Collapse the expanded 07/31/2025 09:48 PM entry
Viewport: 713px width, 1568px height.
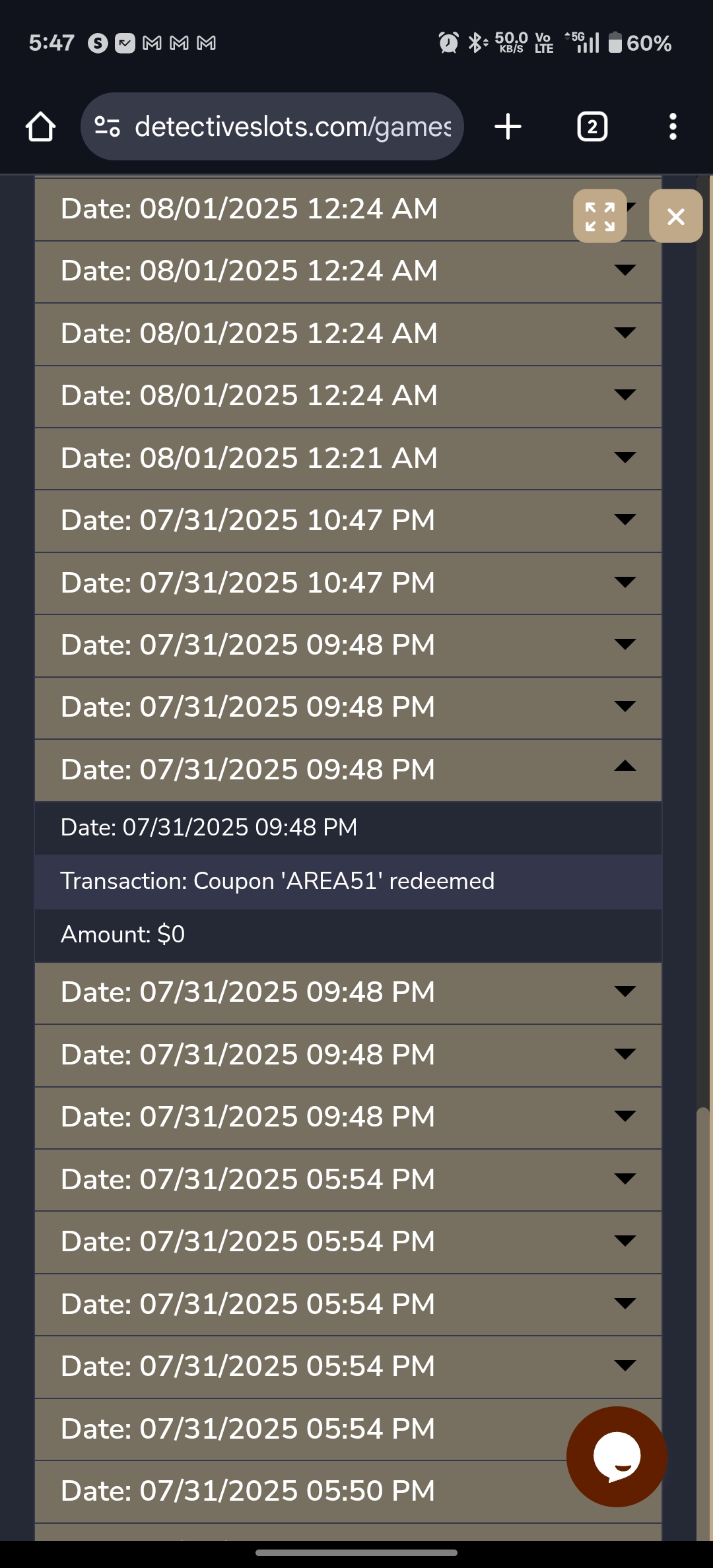point(348,770)
